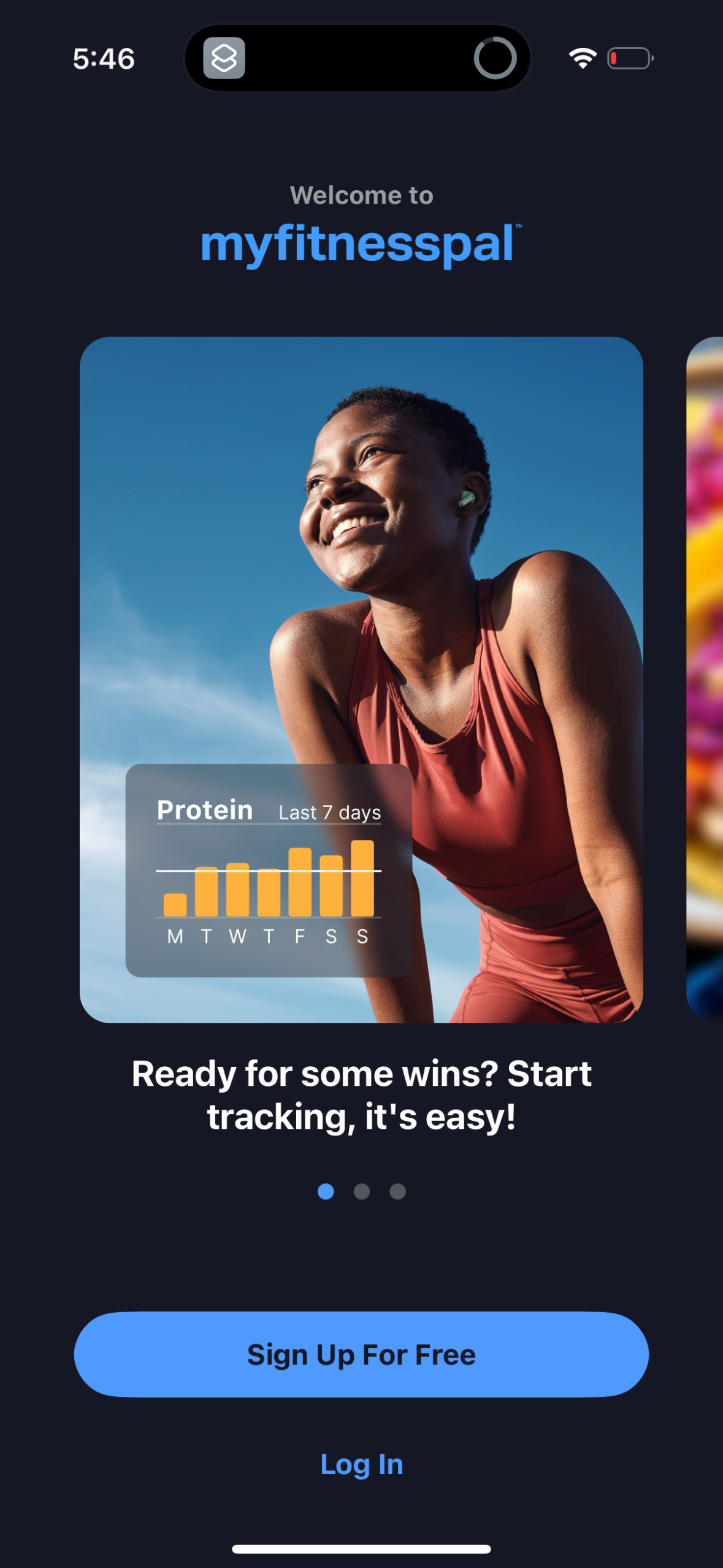Viewport: 723px width, 1568px height.
Task: Tap Sign Up For Free button
Action: coord(361,1354)
